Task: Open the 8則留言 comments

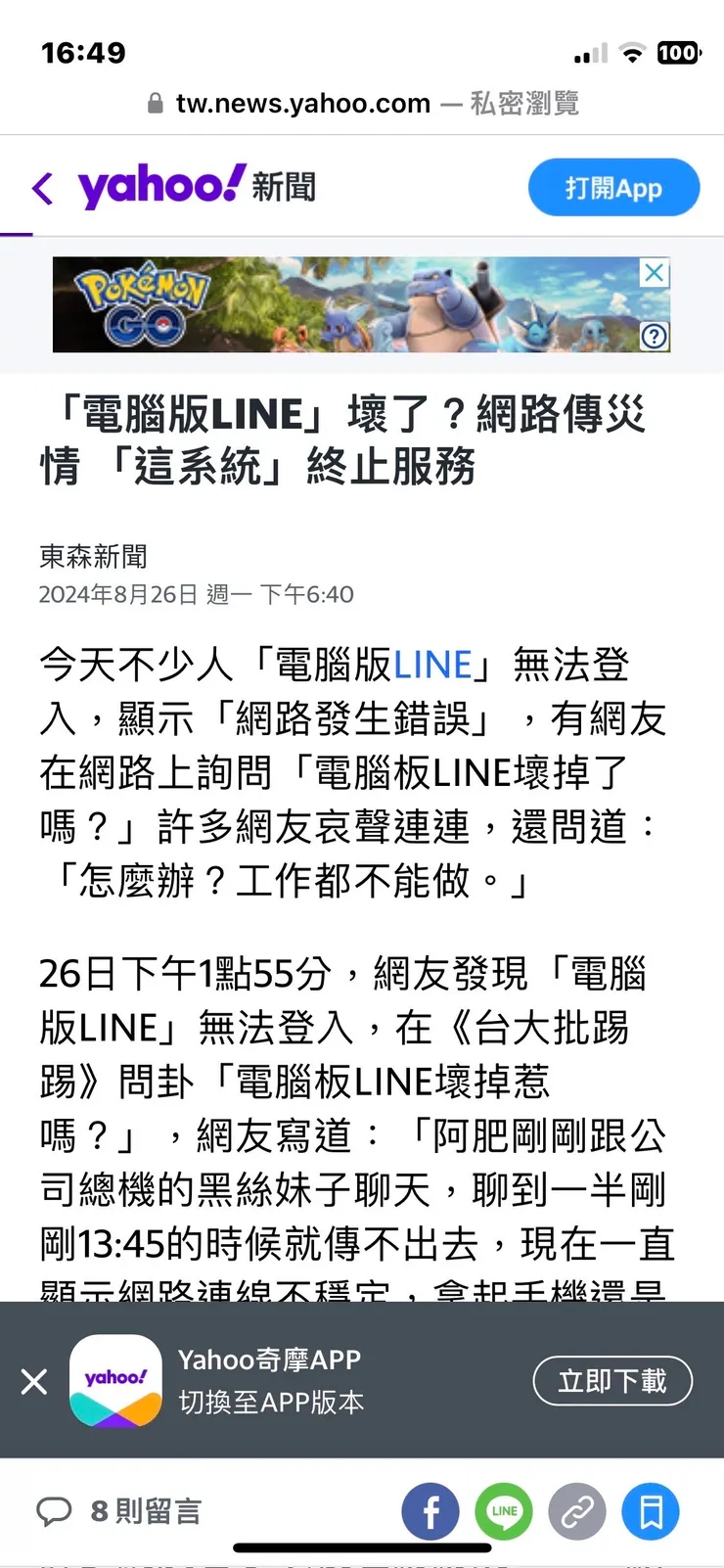Action: (x=119, y=1511)
